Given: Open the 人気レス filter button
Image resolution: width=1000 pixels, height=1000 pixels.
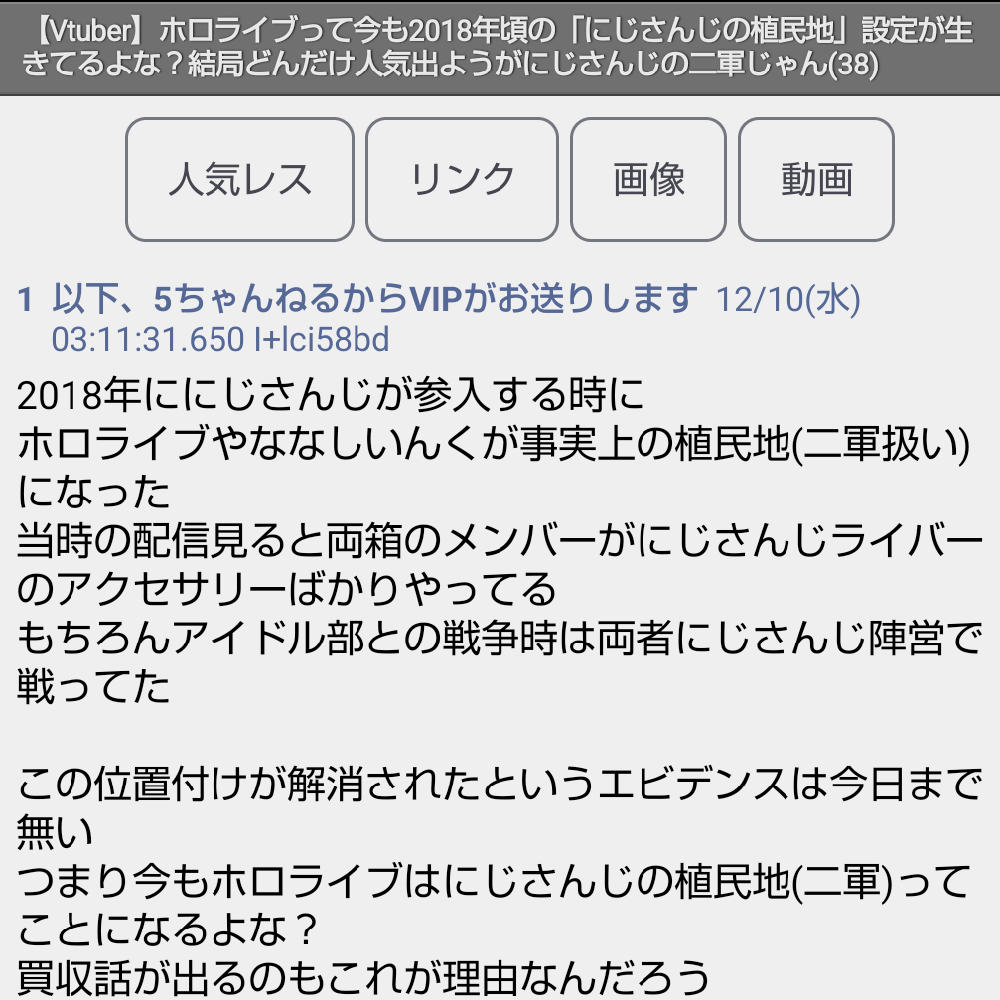Looking at the screenshot, I should coord(240,179).
